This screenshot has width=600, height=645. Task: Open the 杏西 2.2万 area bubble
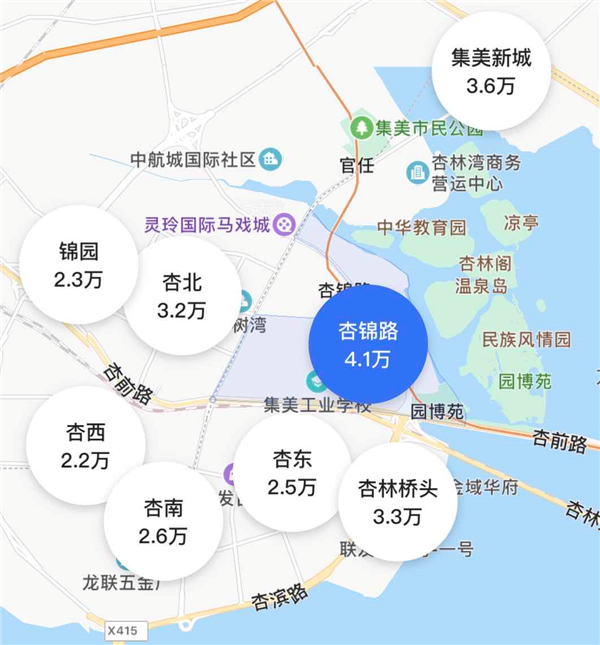coord(86,446)
